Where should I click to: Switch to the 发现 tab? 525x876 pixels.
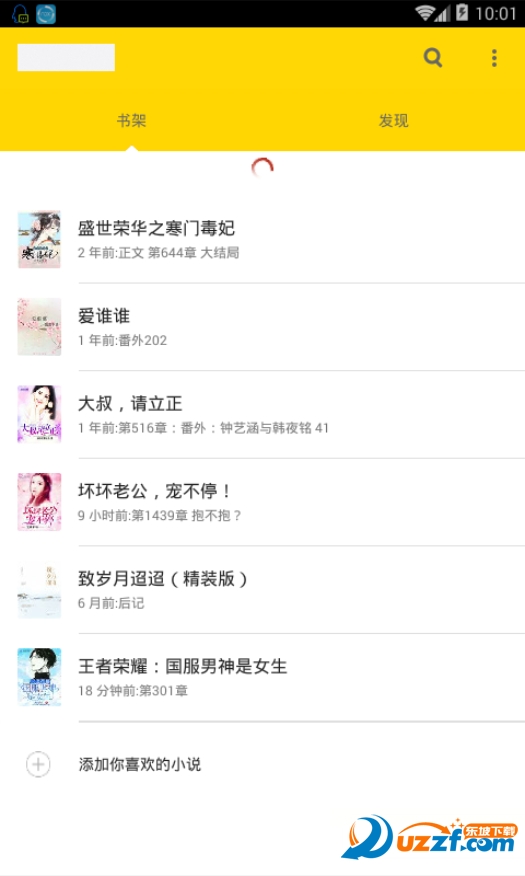point(393,121)
